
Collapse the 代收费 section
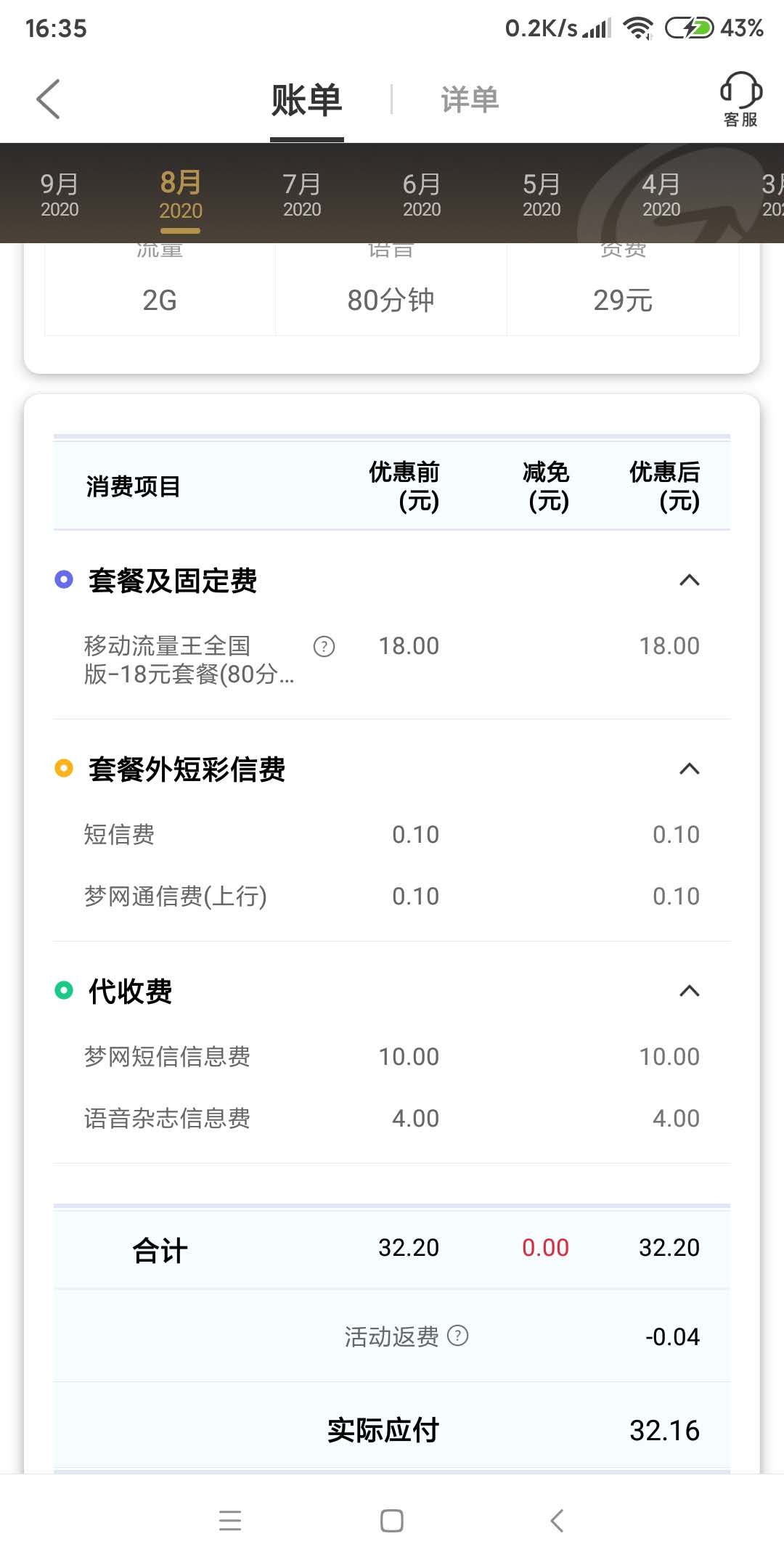coord(689,991)
